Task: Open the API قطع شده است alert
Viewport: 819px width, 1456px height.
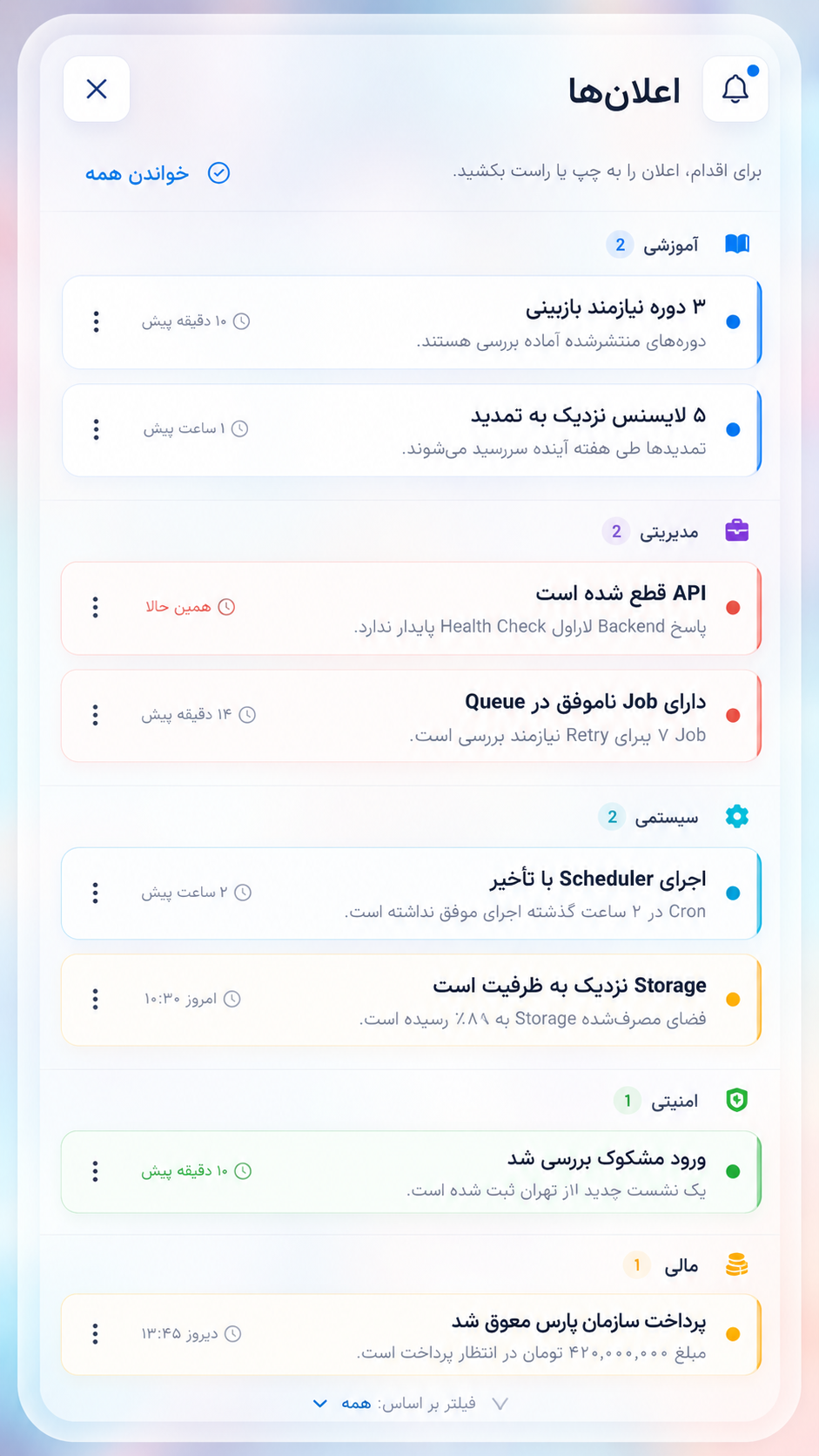Action: (x=412, y=608)
